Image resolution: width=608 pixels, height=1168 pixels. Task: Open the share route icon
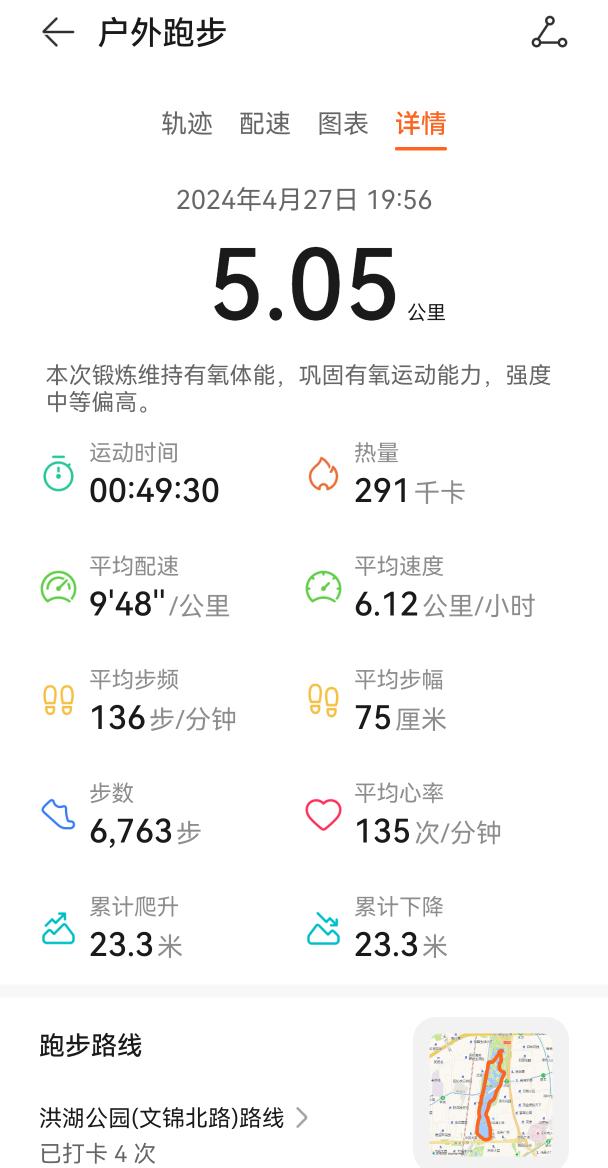pyautogui.click(x=549, y=33)
